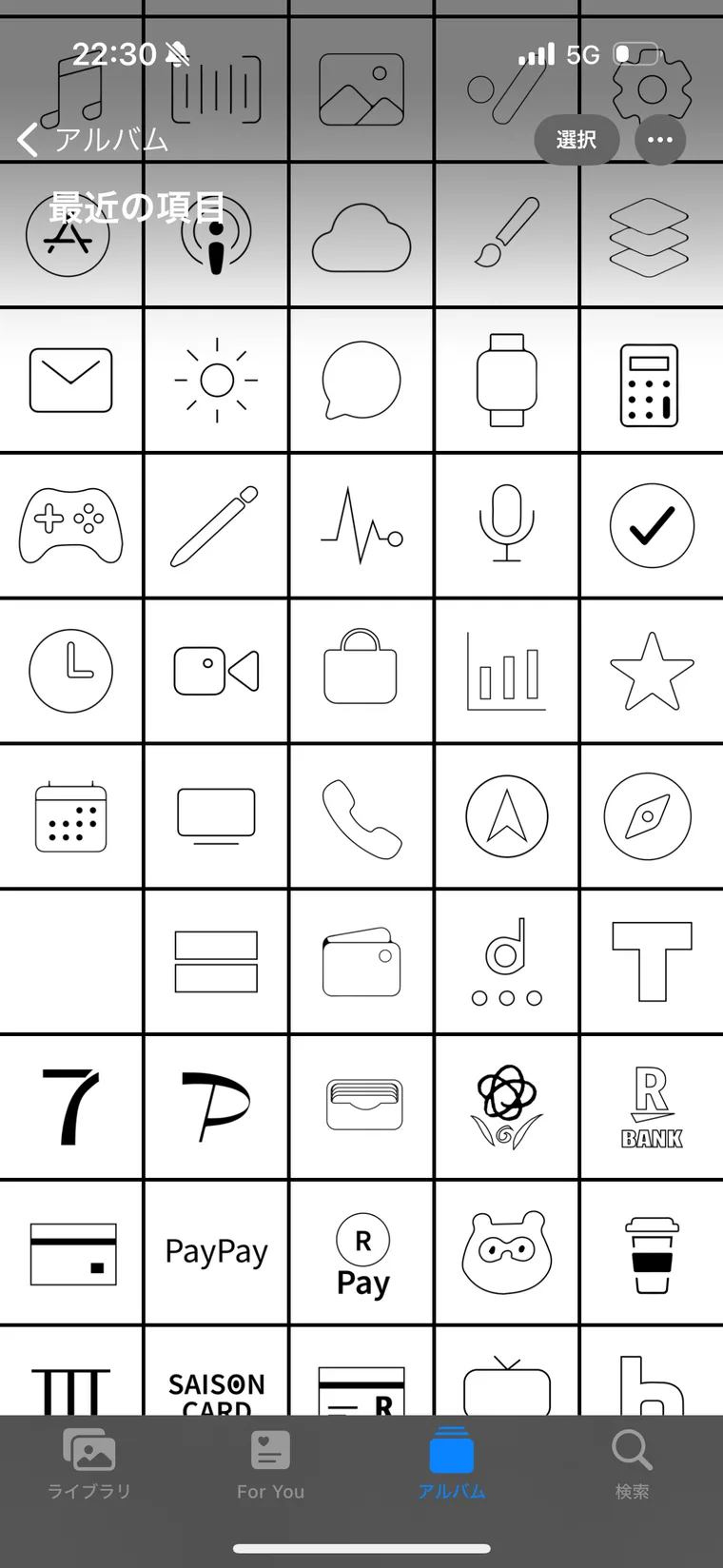
Task: Open the calculator icon photo
Action: coord(652,381)
